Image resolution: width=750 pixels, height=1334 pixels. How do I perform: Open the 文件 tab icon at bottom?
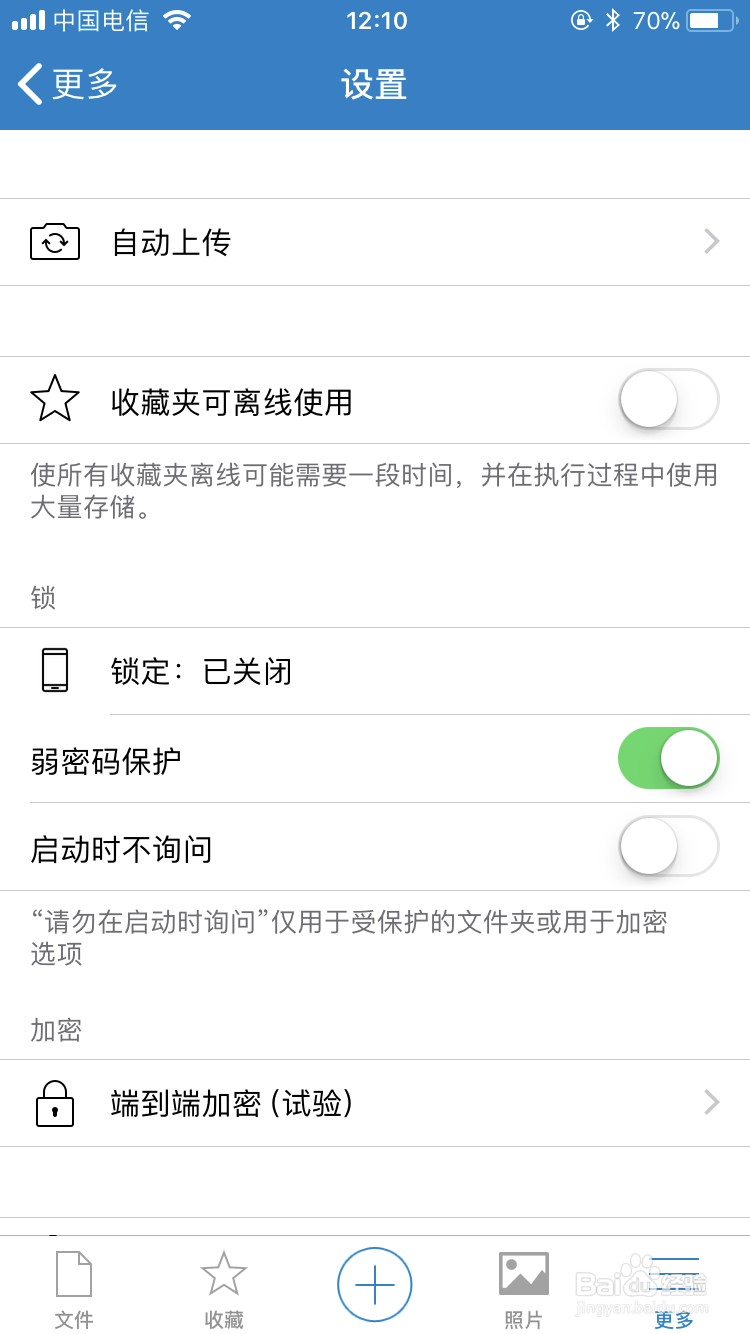tap(75, 1273)
